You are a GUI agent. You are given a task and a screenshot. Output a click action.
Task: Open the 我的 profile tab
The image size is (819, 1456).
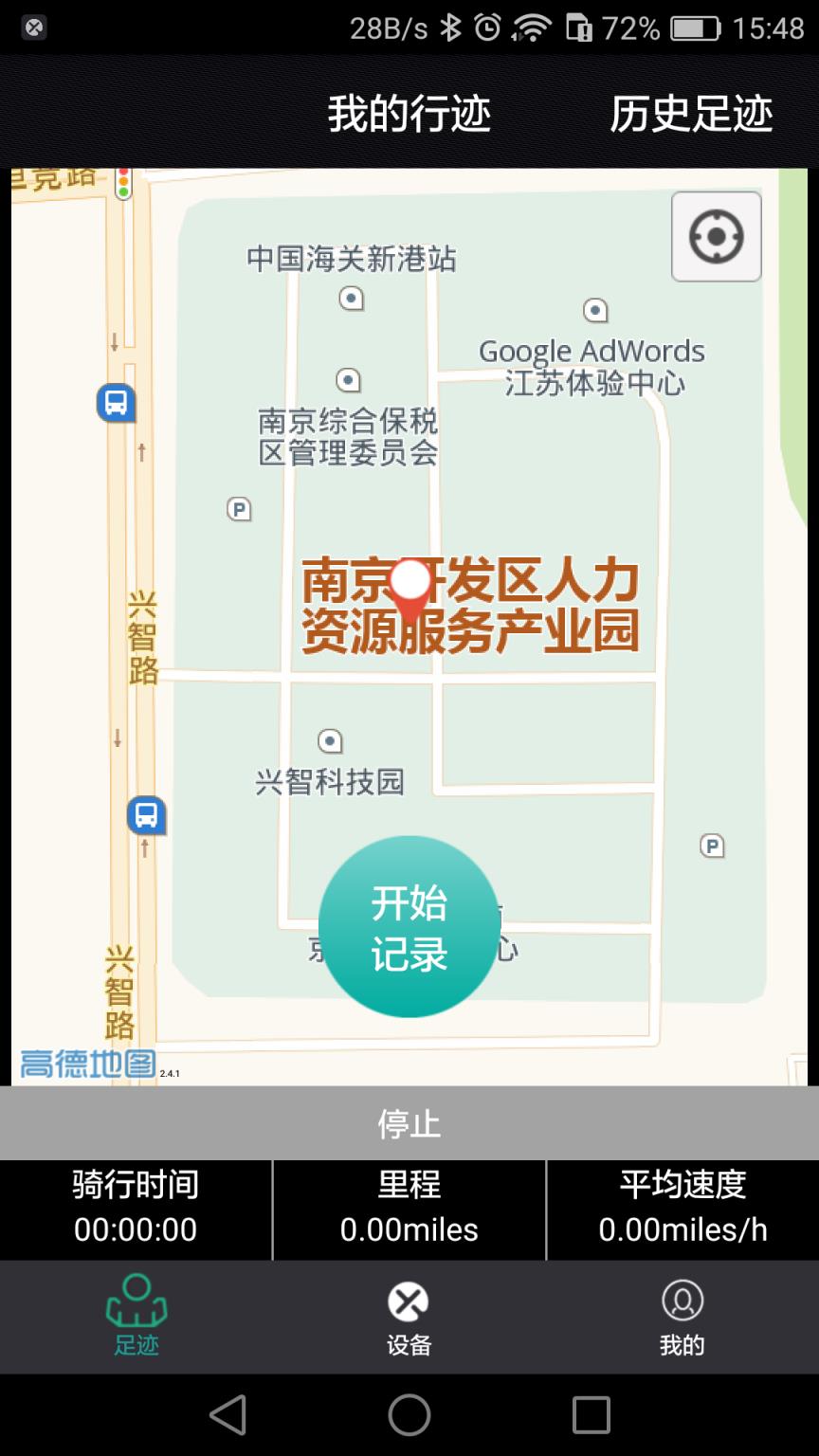click(682, 1318)
